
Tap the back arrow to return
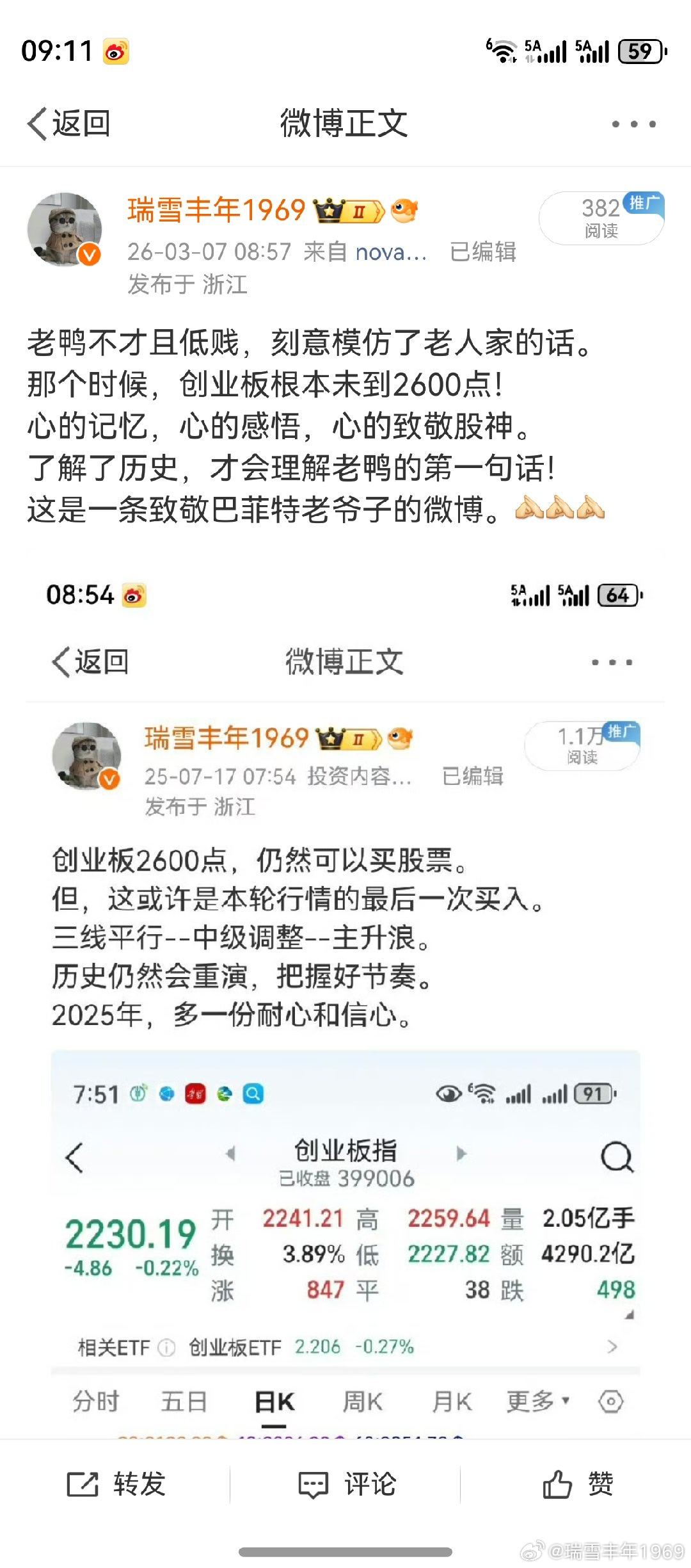tap(38, 123)
